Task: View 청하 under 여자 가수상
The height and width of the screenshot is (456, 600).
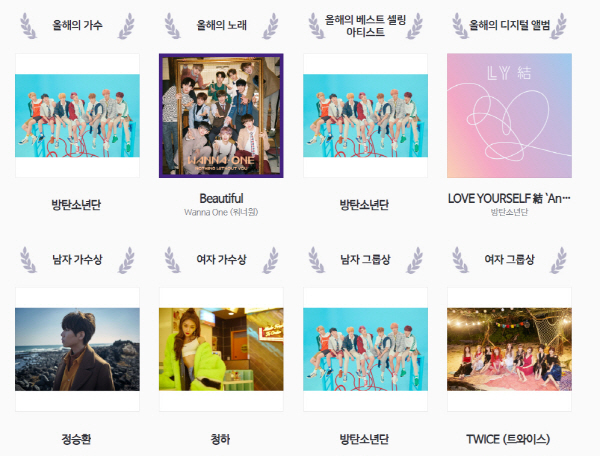Action: pyautogui.click(x=221, y=349)
